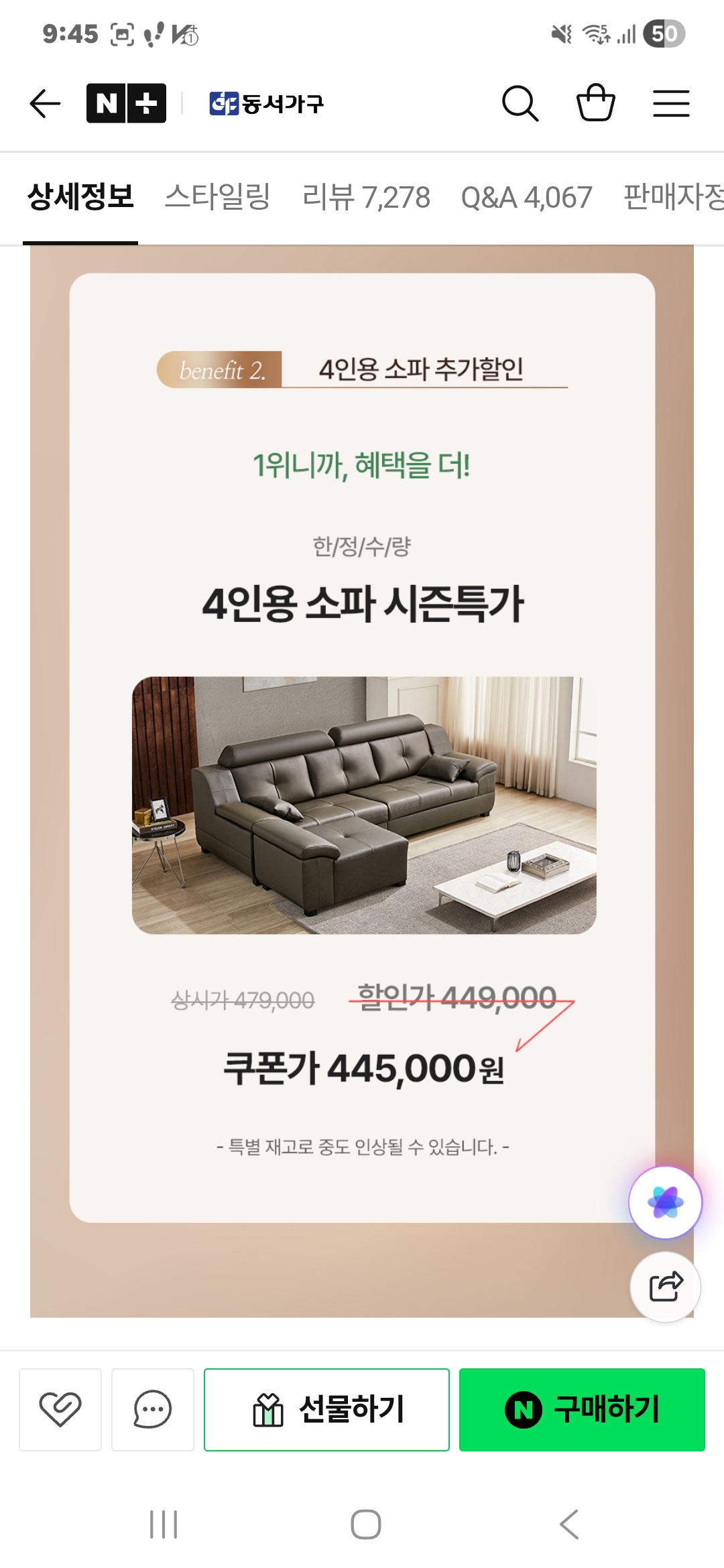
Task: Open the 동서가구 store page
Action: tap(267, 104)
